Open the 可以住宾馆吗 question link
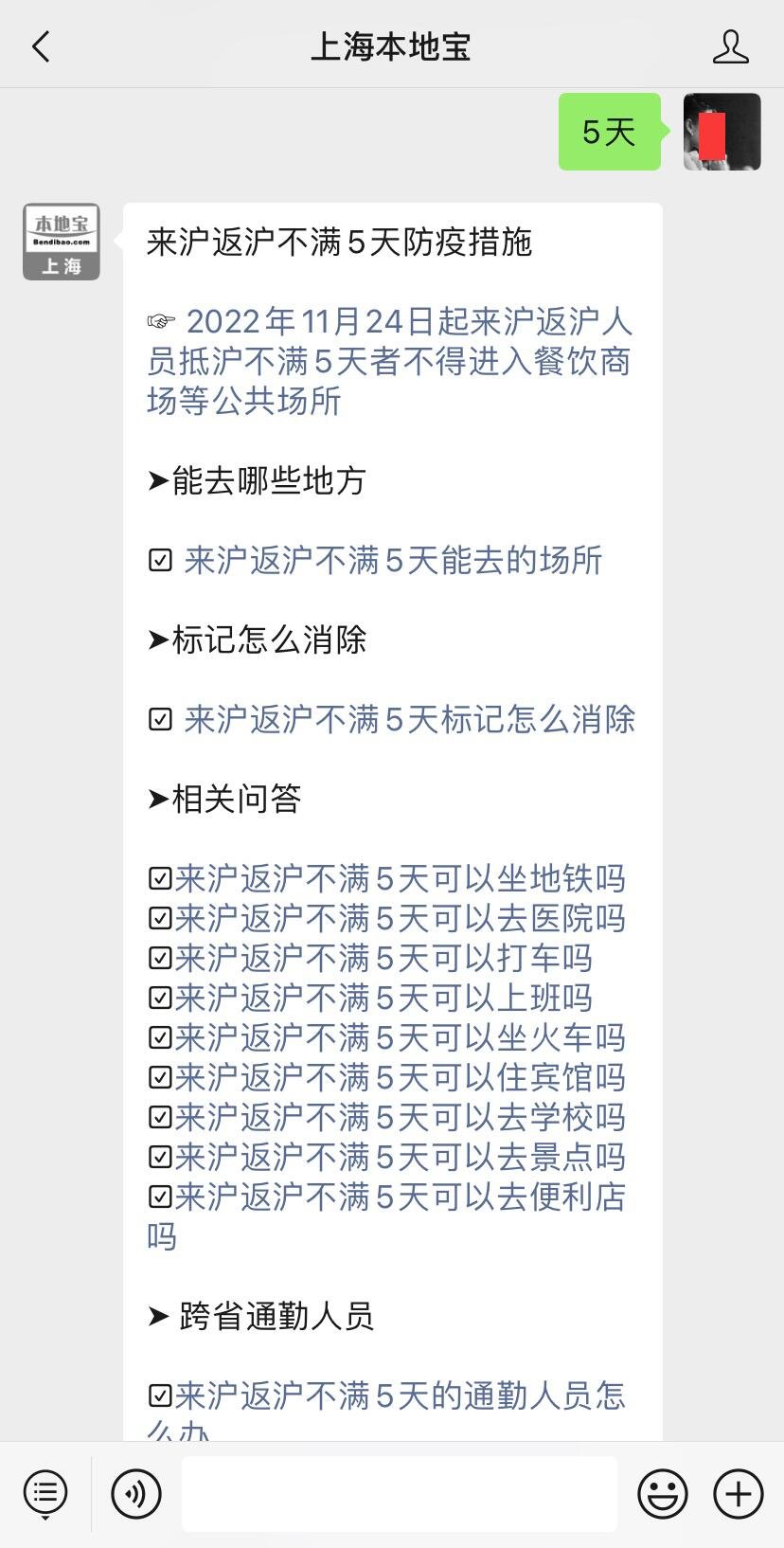This screenshot has width=784, height=1548. click(x=400, y=1077)
